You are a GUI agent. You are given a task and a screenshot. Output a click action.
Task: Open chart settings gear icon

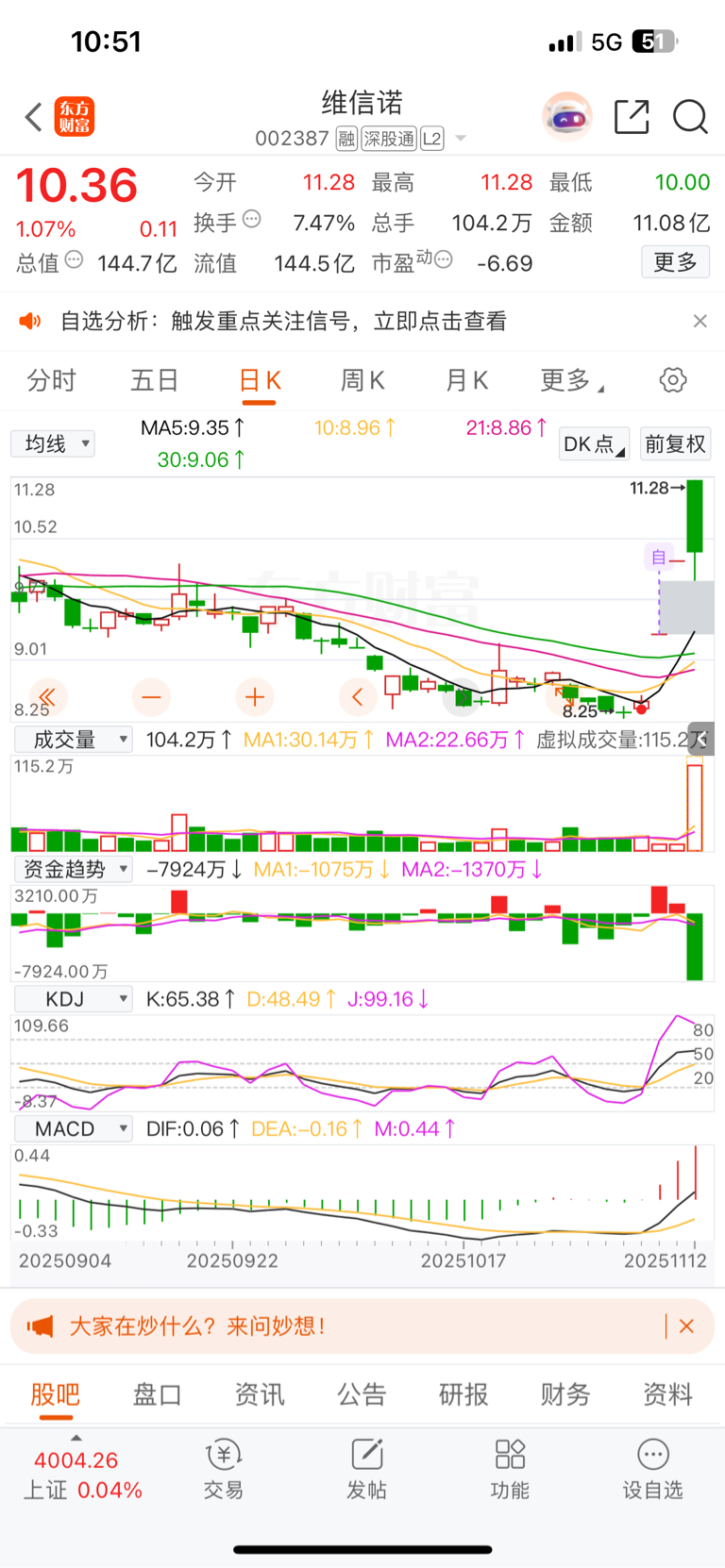click(673, 380)
